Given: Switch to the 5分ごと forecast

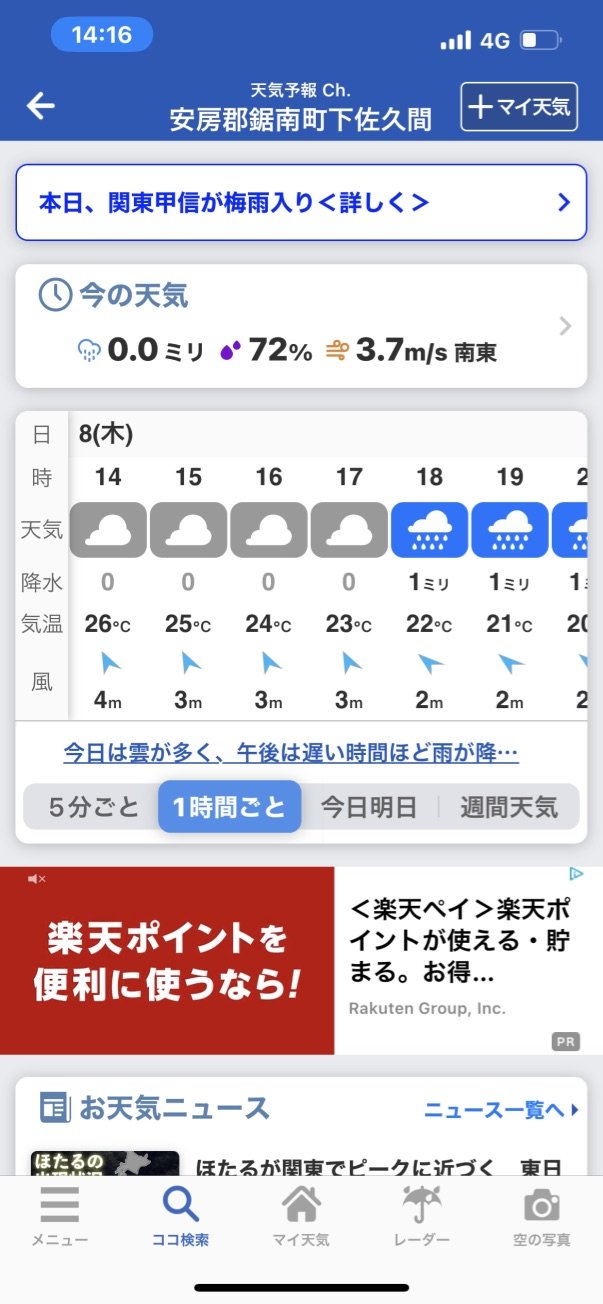Looking at the screenshot, I should [94, 807].
